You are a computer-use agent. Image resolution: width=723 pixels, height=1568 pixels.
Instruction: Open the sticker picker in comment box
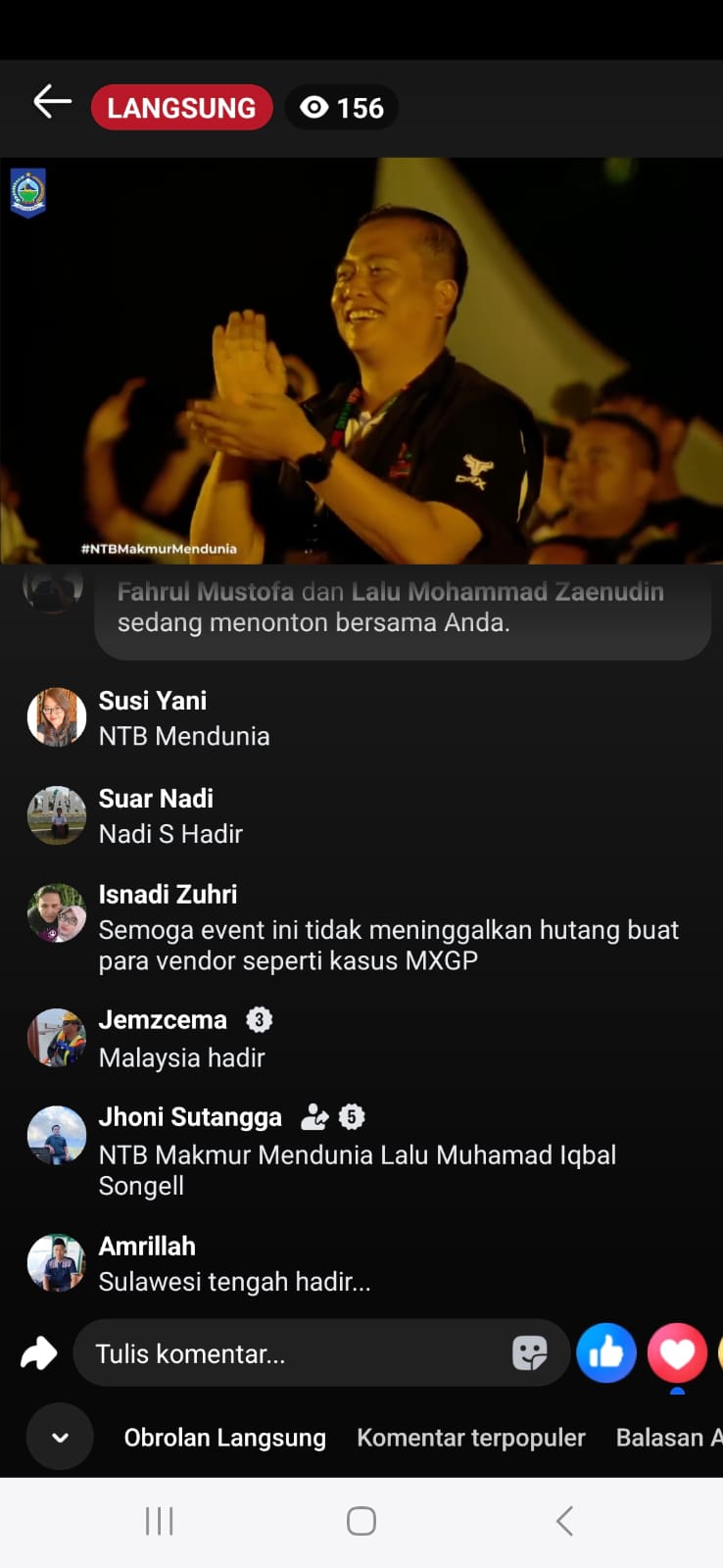click(530, 1353)
